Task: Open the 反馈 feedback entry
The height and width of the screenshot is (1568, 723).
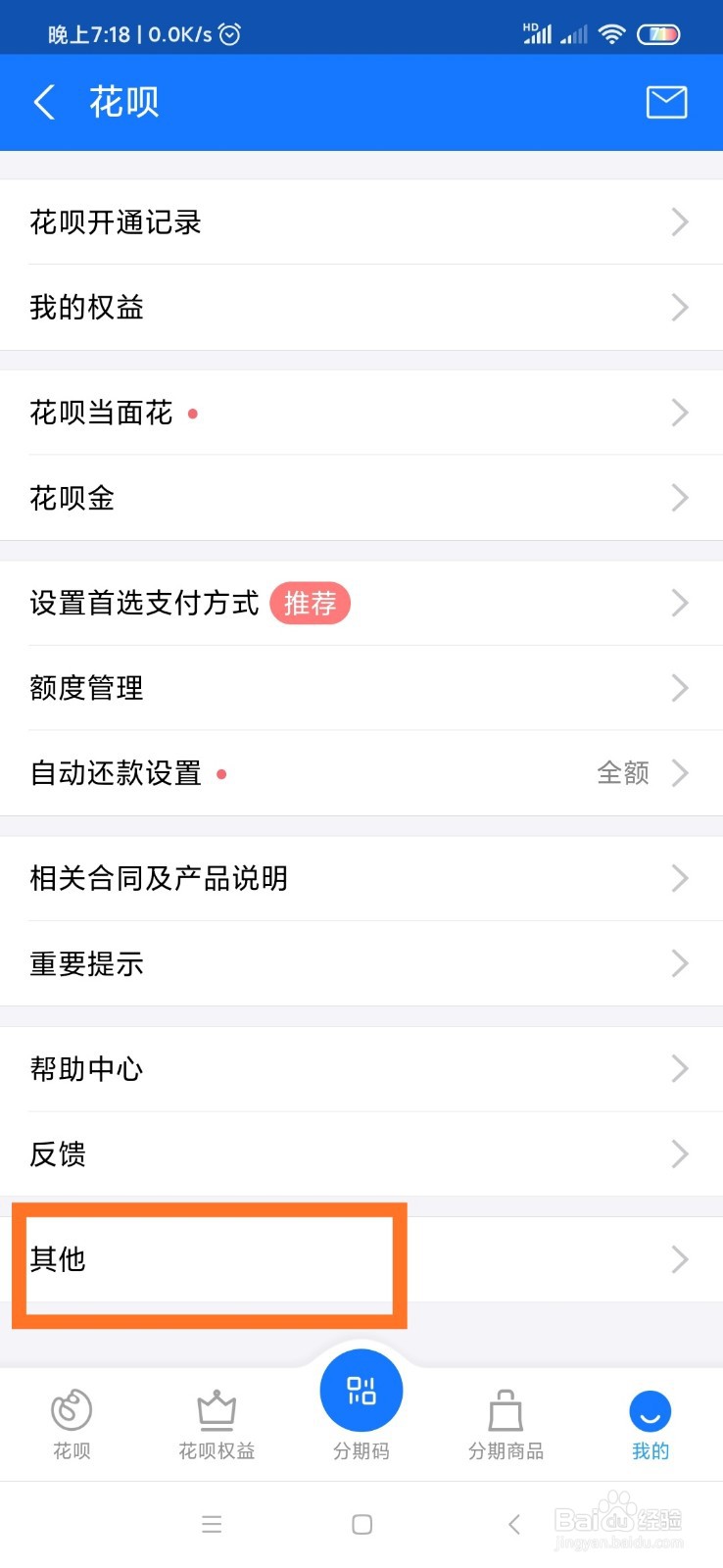Action: click(362, 1154)
